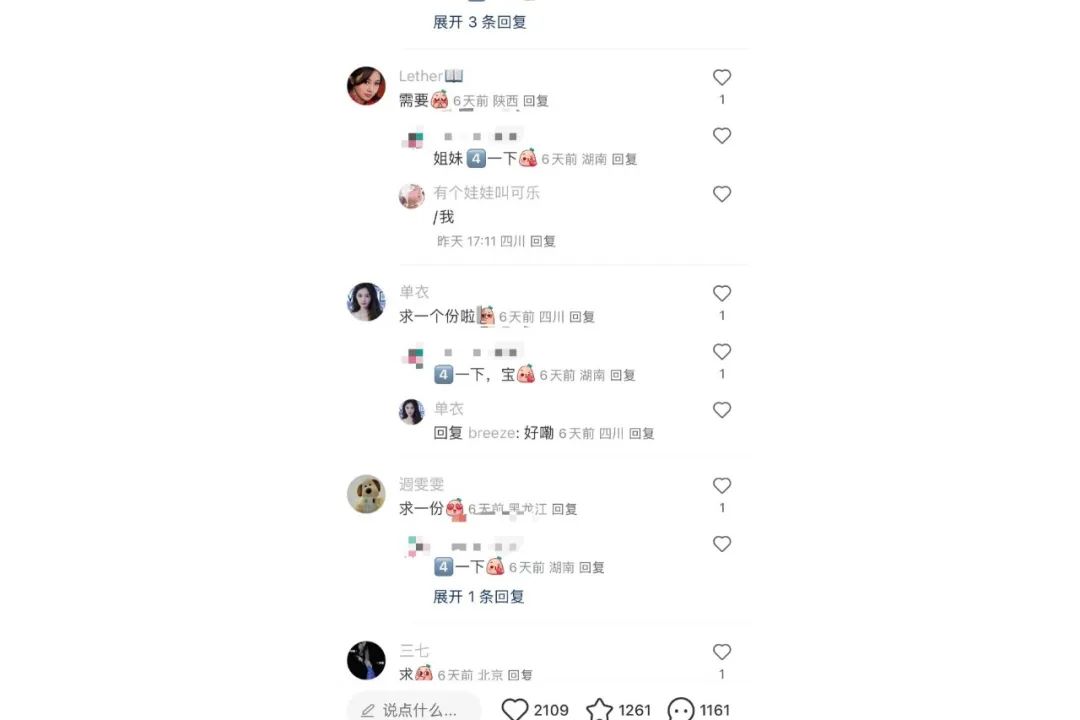Like the post with 2109 likes
Viewport: 1080px width, 720px height.
pos(515,709)
